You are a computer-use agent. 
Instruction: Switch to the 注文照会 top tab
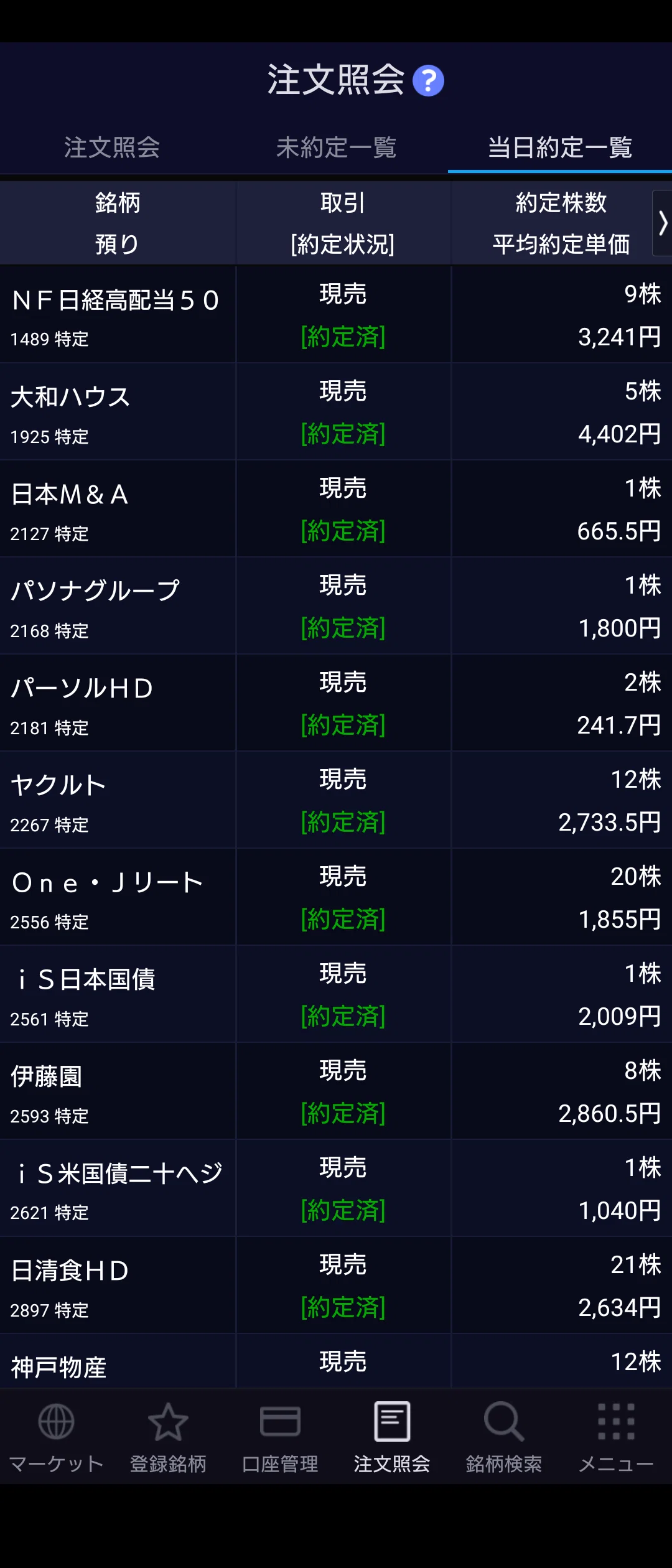point(112,148)
